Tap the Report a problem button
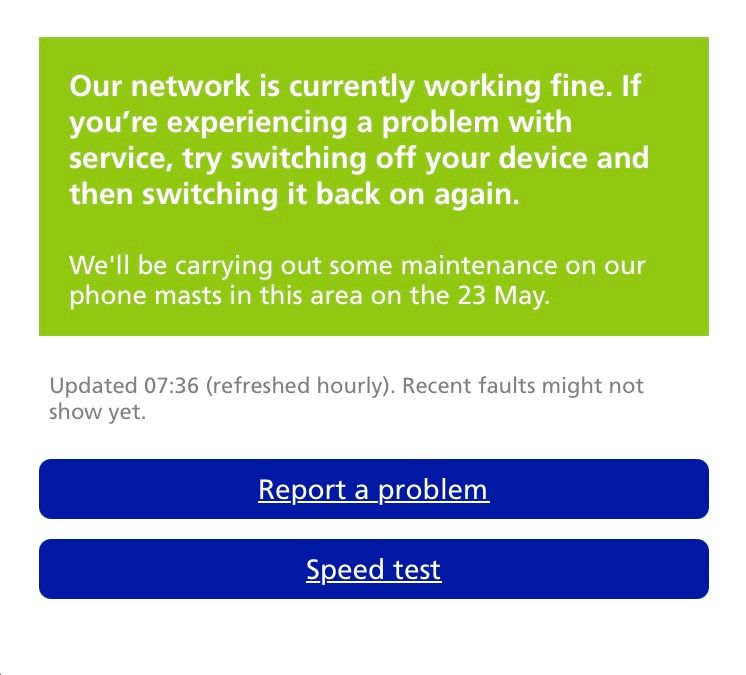The image size is (746, 675). 373,490
